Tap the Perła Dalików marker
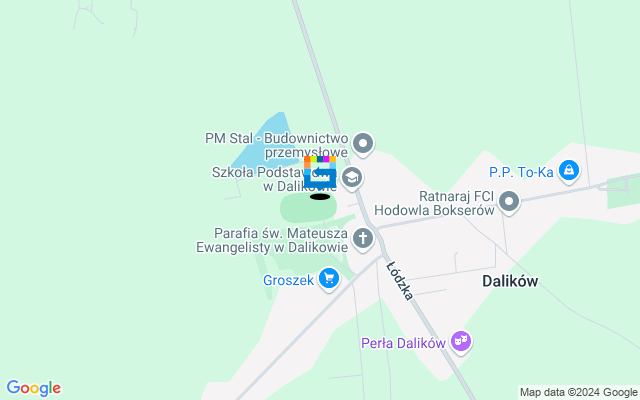The height and width of the screenshot is (400, 640). [x=460, y=343]
